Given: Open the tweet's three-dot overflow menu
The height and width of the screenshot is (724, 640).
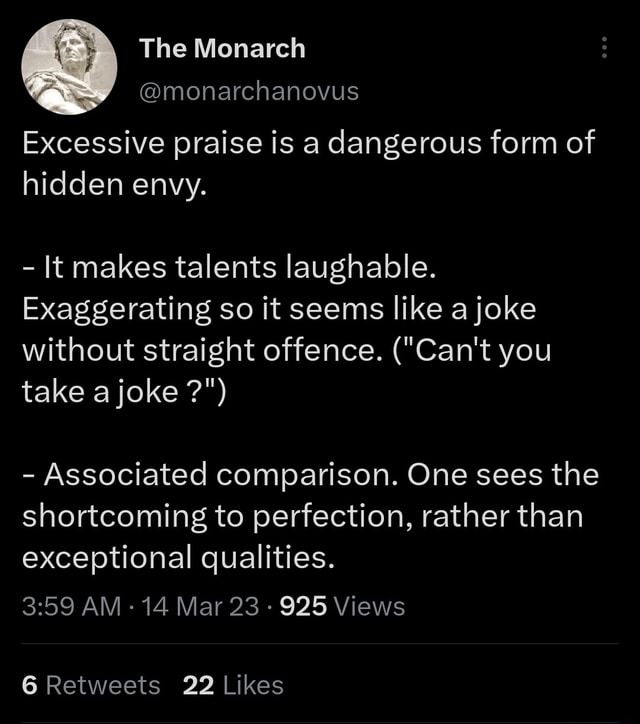Looking at the screenshot, I should click(604, 48).
